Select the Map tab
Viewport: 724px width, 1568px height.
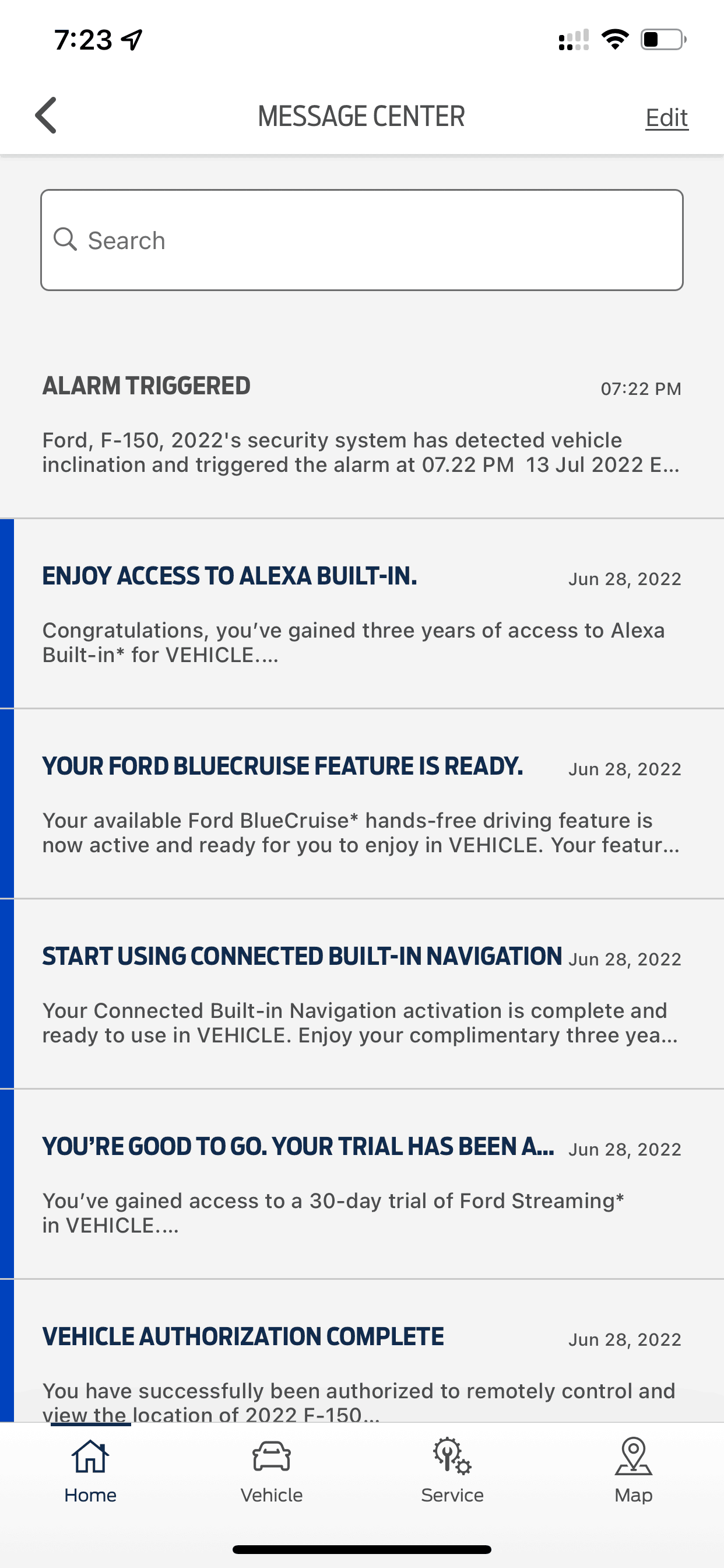click(633, 1471)
